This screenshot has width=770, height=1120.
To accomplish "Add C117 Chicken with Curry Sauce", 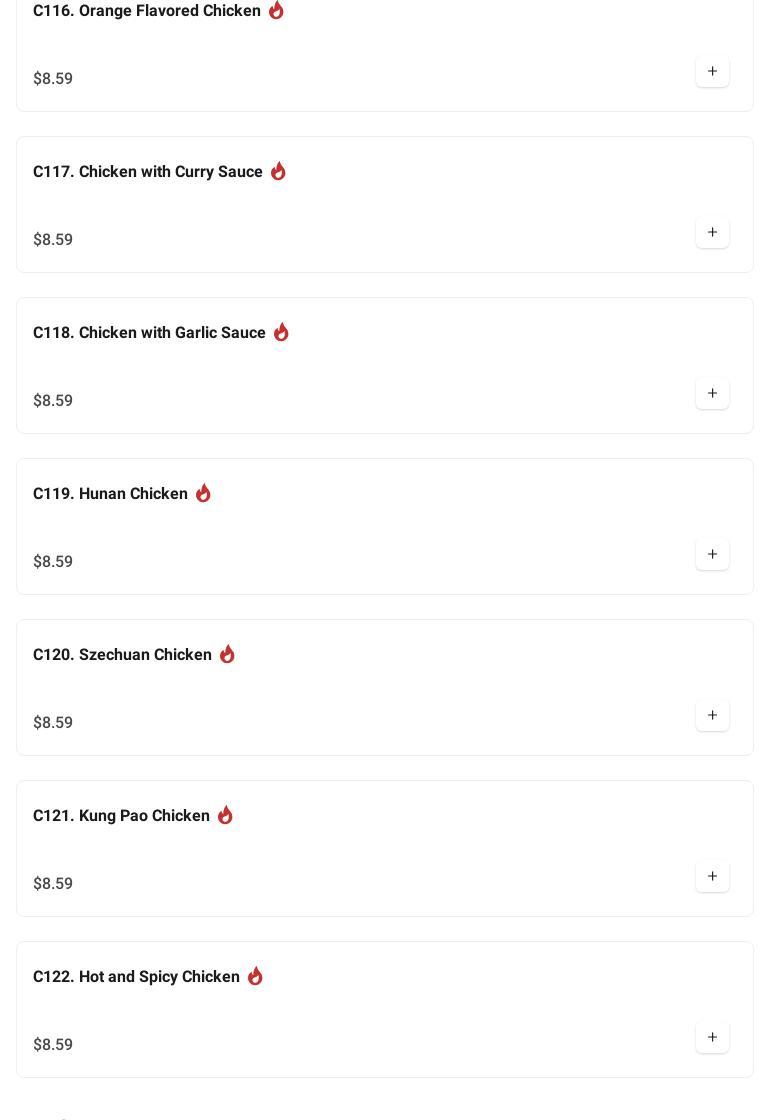I will pos(712,233).
